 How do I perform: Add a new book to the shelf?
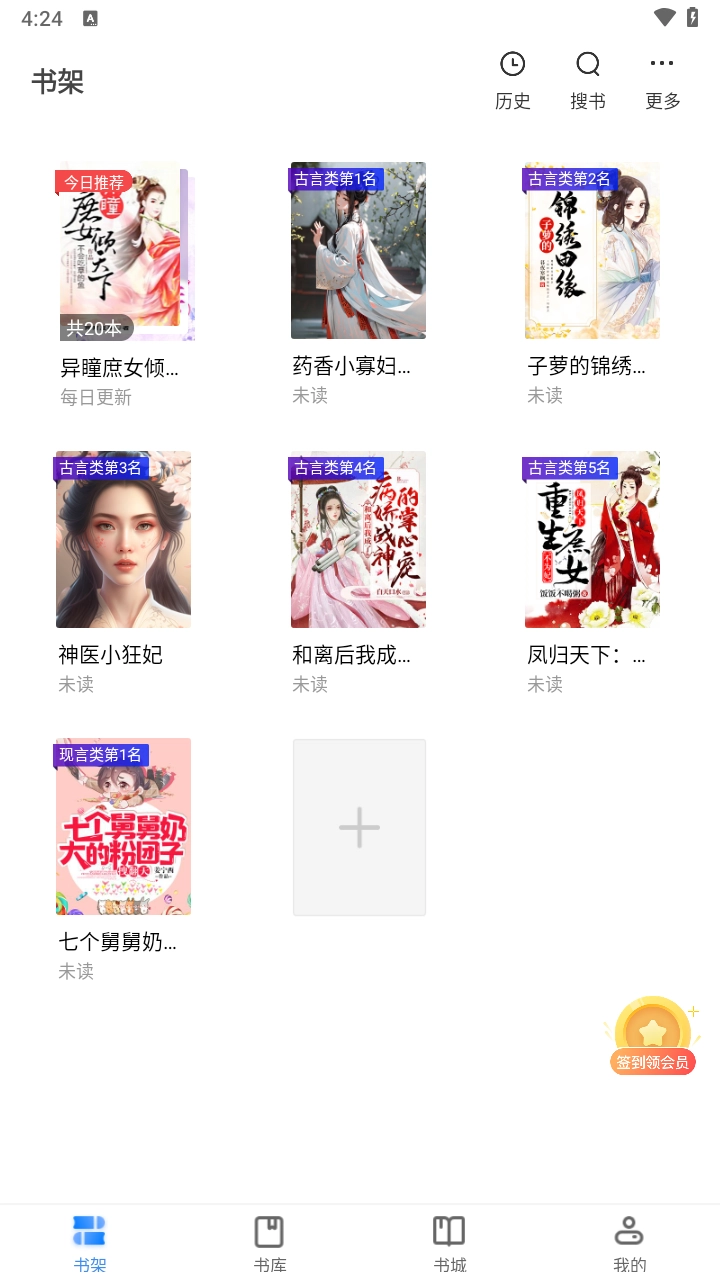point(359,828)
